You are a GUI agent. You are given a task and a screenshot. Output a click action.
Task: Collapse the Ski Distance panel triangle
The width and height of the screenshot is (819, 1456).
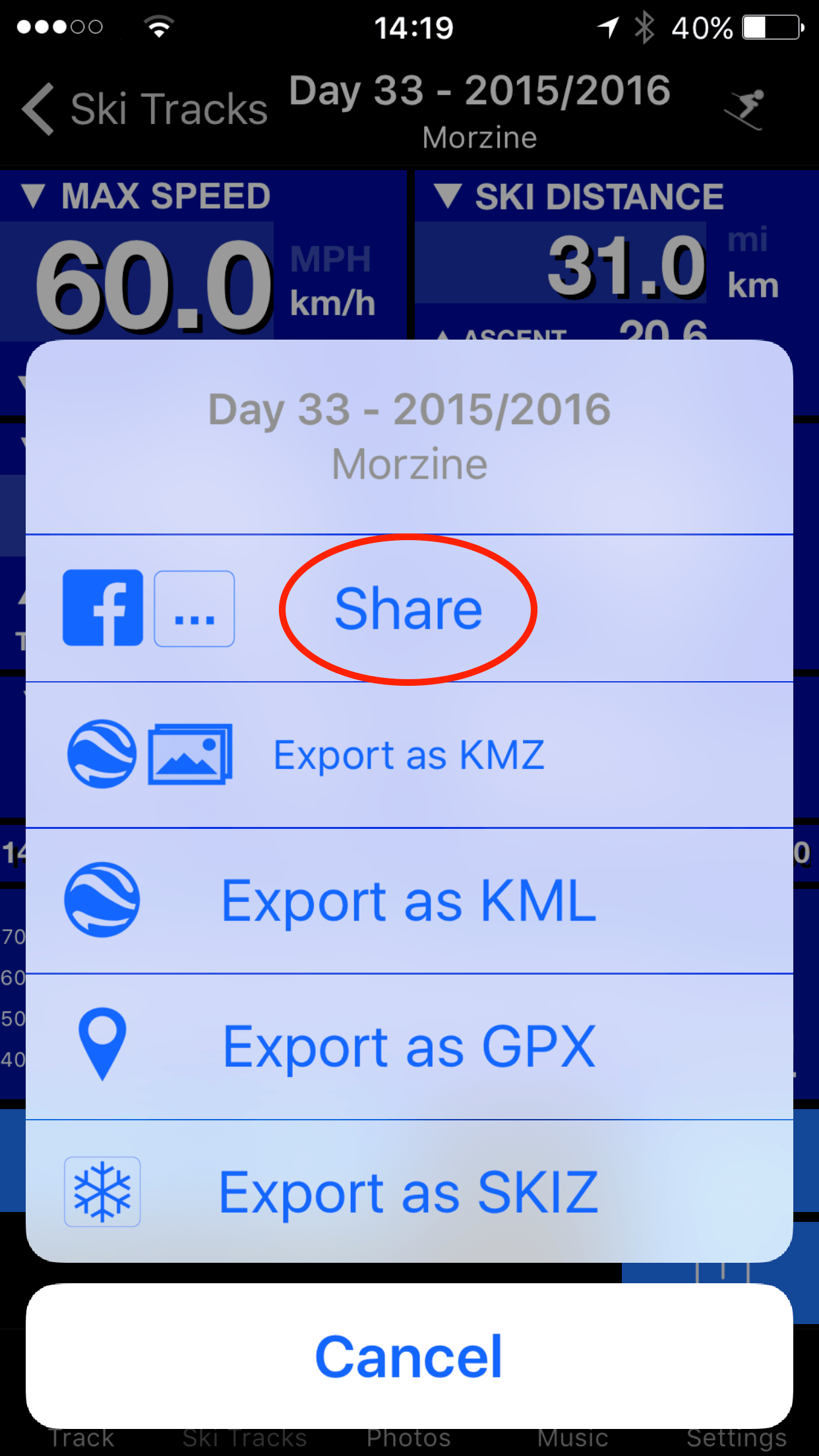click(x=447, y=195)
